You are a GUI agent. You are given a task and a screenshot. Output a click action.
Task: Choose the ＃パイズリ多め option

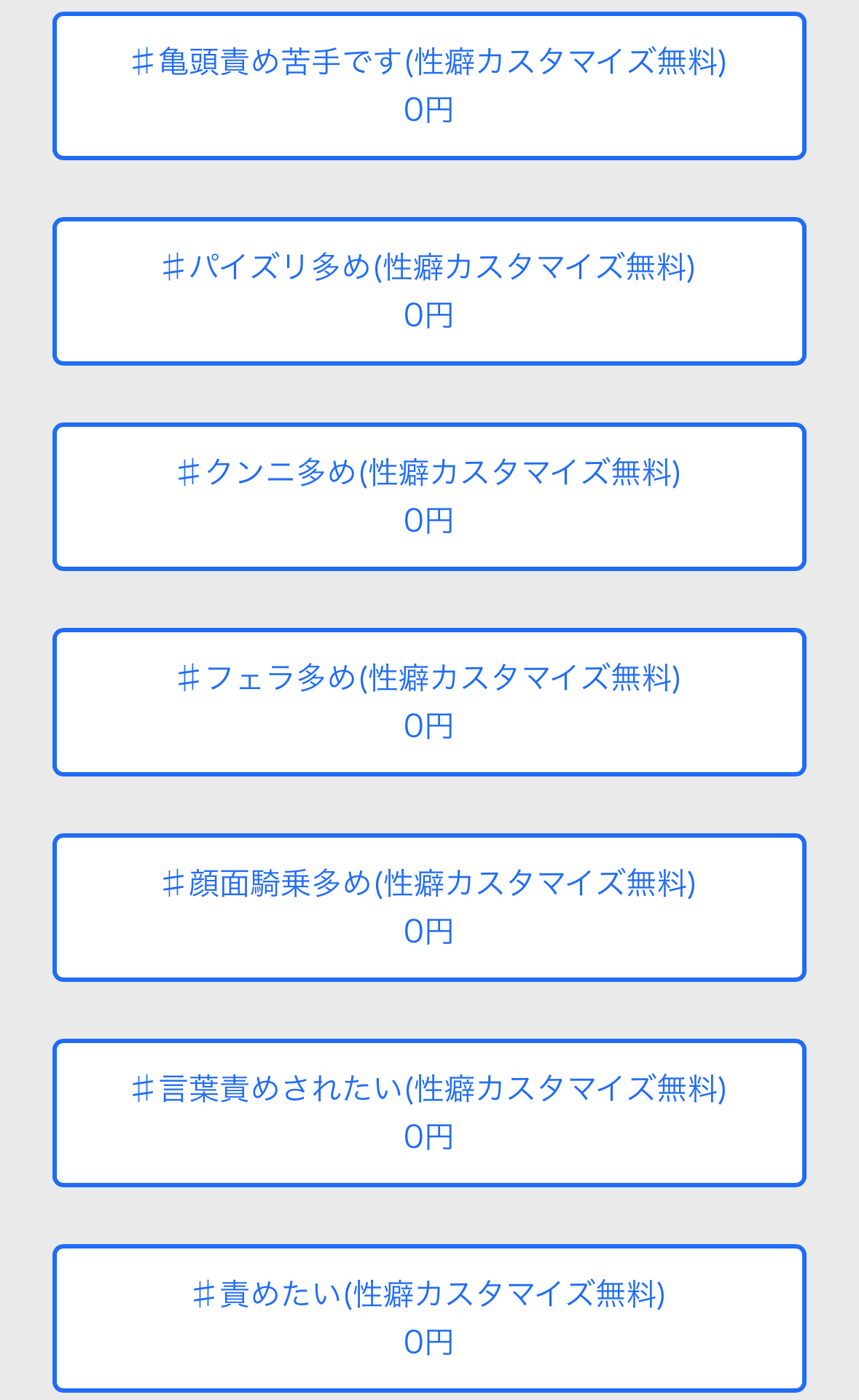(x=429, y=291)
